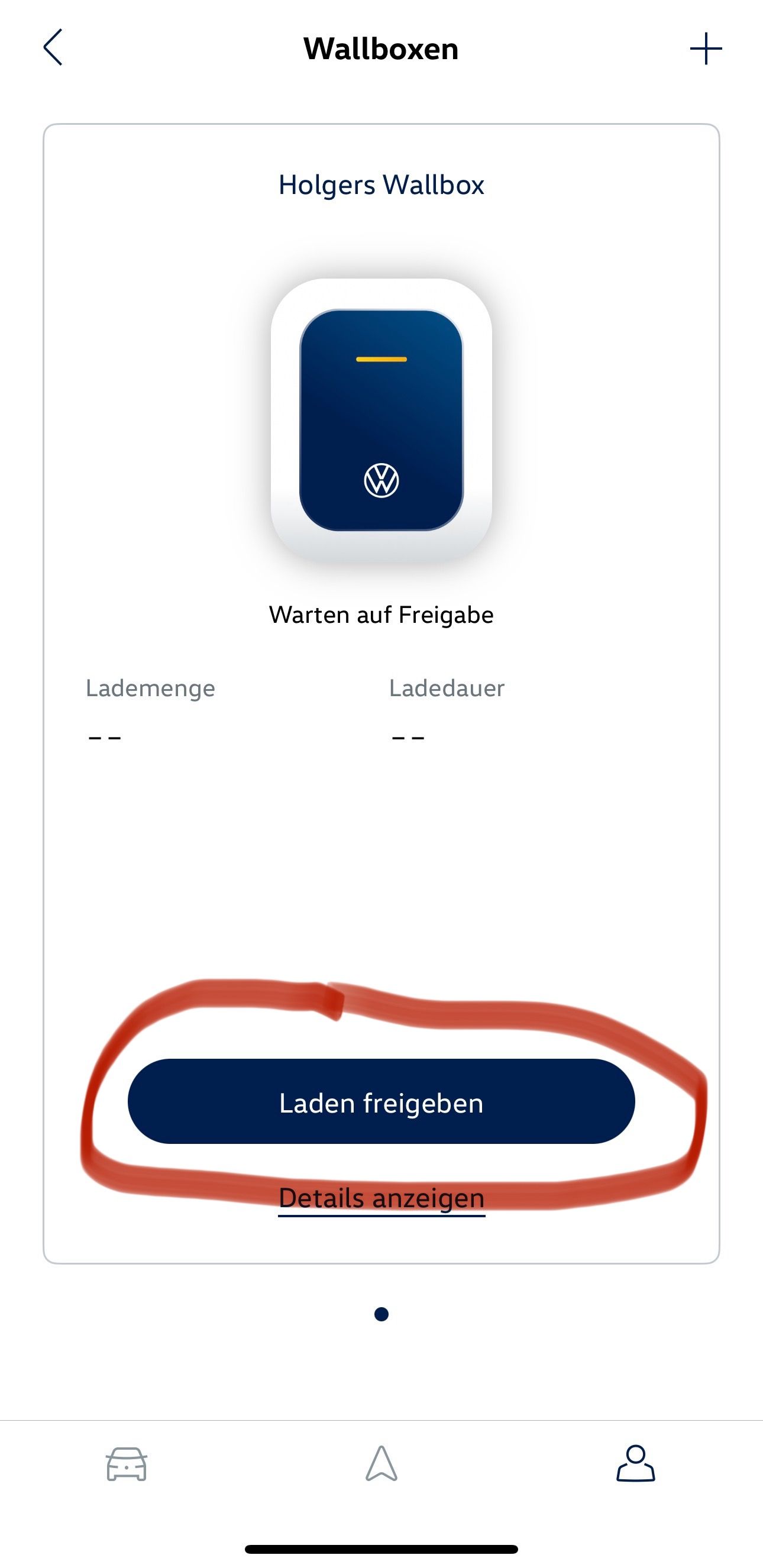Switch to the vehicle tab
Screen dimensions: 763x1568
pos(127,1464)
